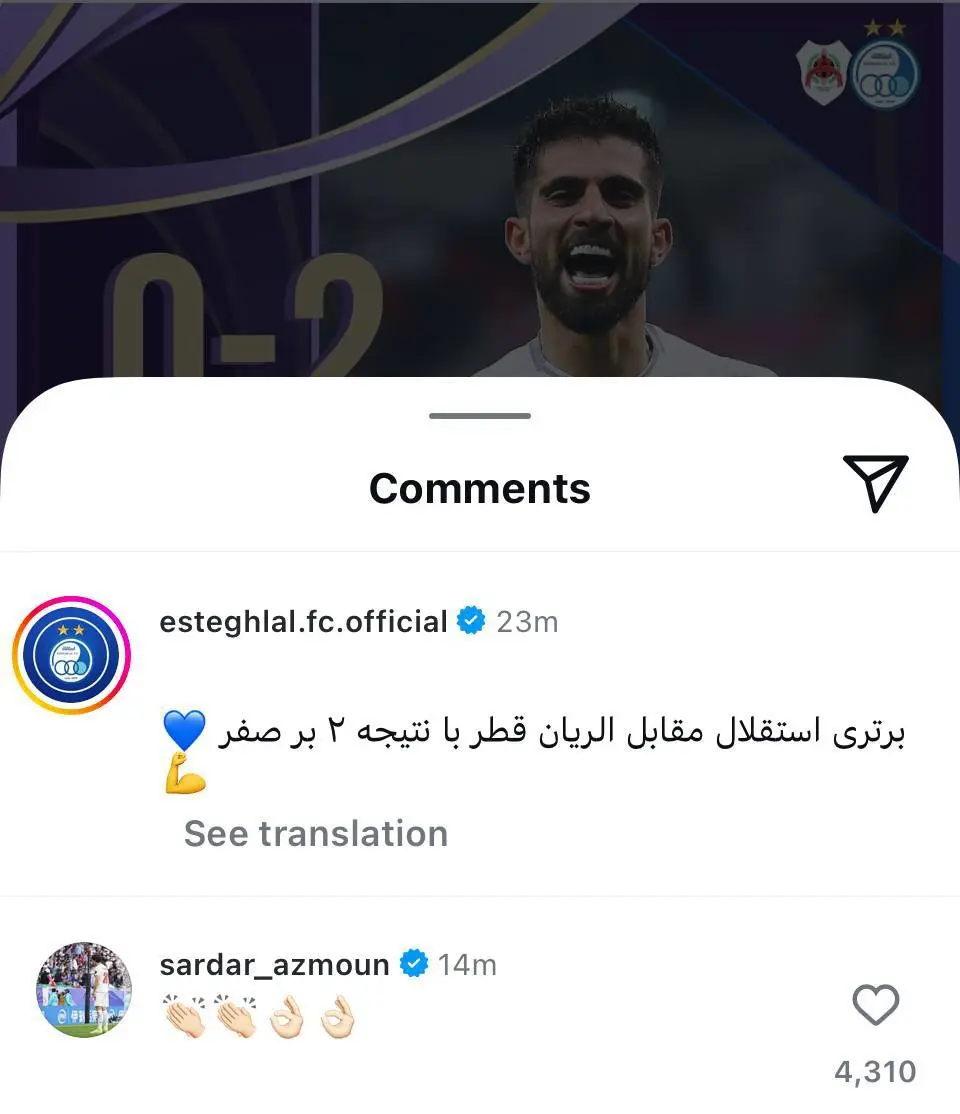Screen dimensions: 960x1114
Task: See translation of the caption
Action: point(315,833)
